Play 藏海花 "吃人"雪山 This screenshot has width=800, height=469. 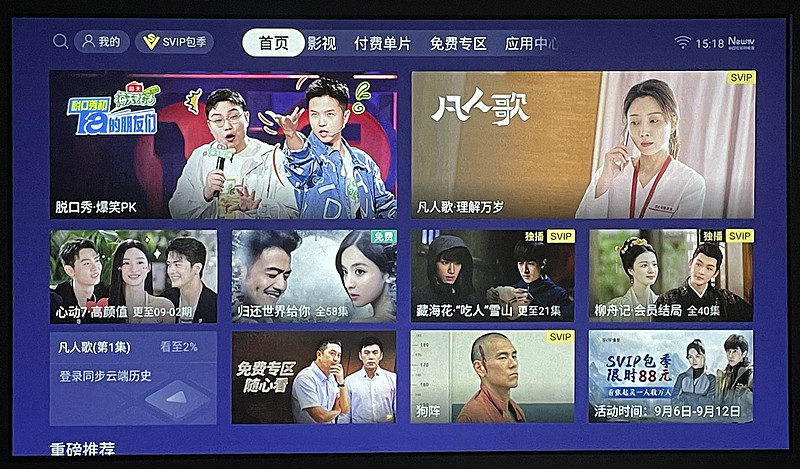coord(493,276)
